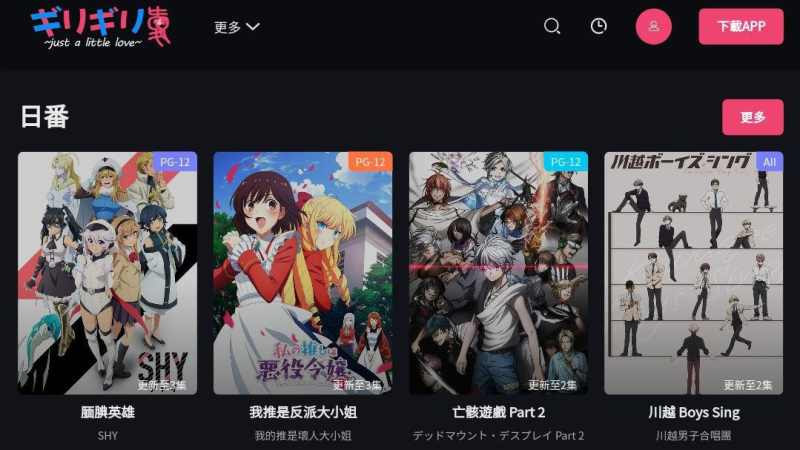Open the user profile button
800x450 pixels.
pyautogui.click(x=653, y=26)
